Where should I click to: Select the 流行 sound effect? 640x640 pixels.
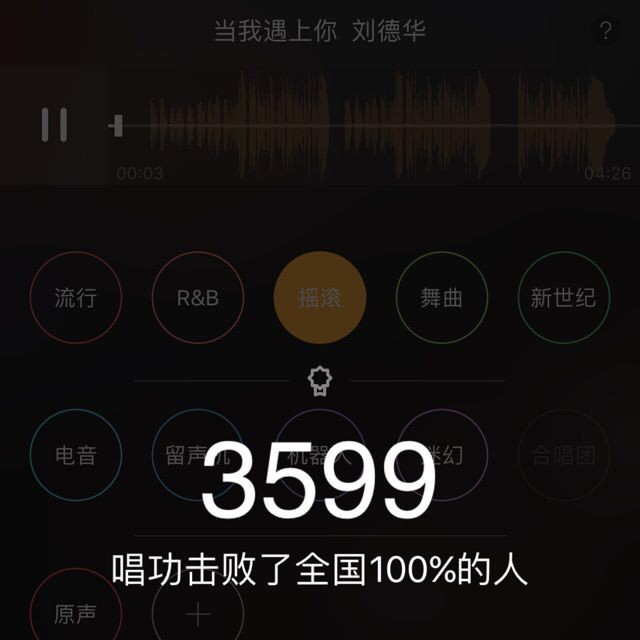click(x=76, y=297)
